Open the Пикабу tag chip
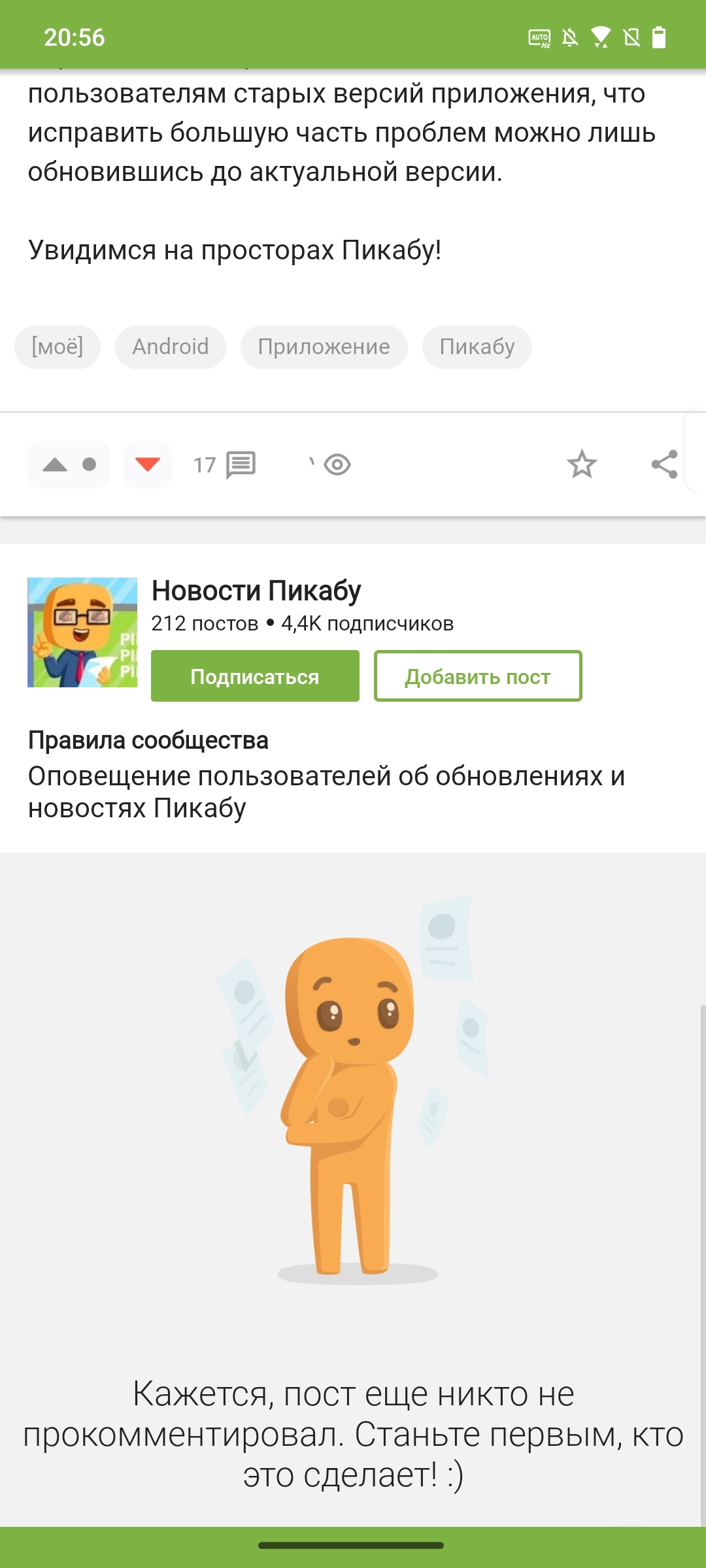Screen dimensions: 706x1568 (477, 347)
